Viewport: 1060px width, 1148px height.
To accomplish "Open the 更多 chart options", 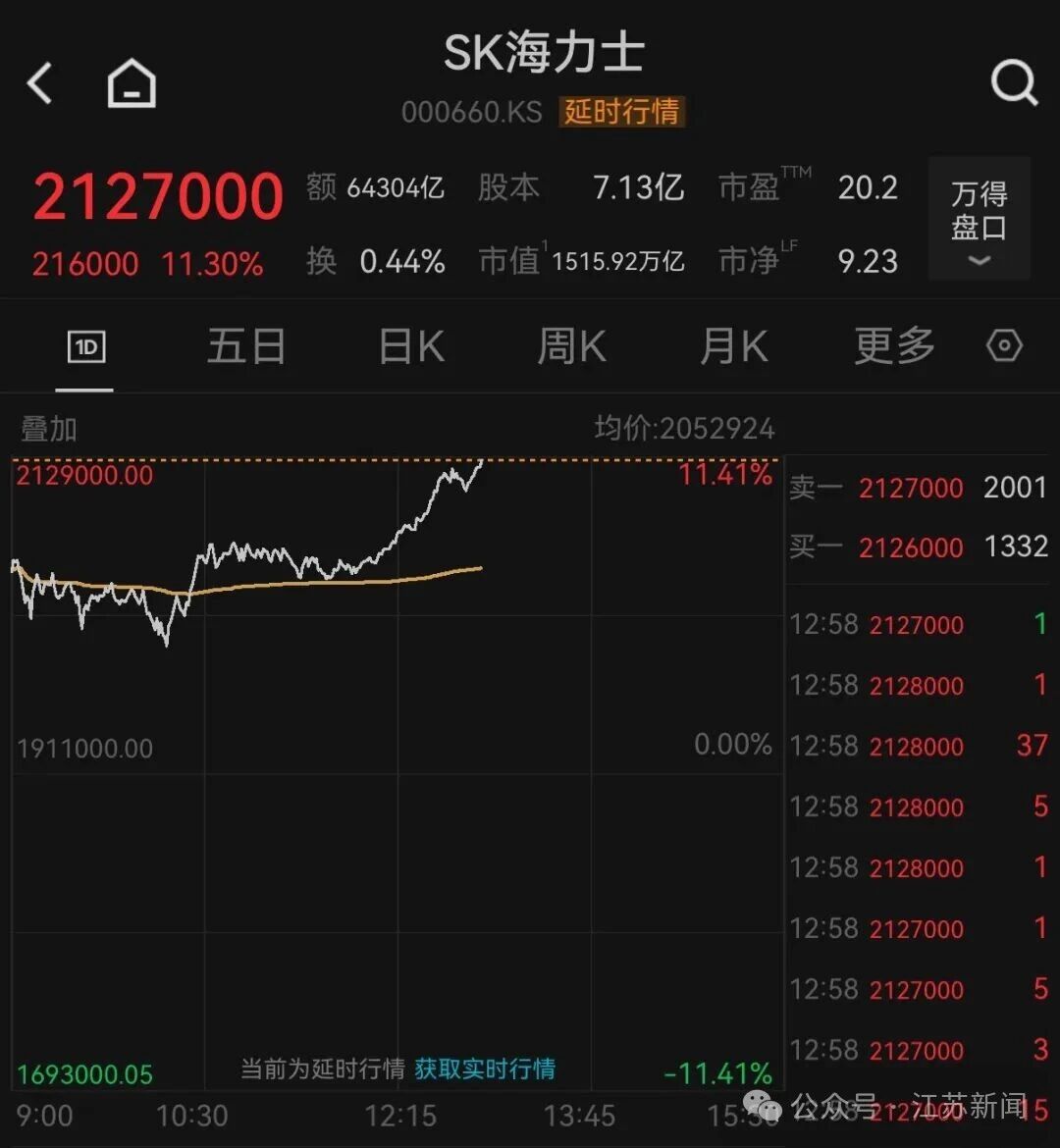I will 894,346.
